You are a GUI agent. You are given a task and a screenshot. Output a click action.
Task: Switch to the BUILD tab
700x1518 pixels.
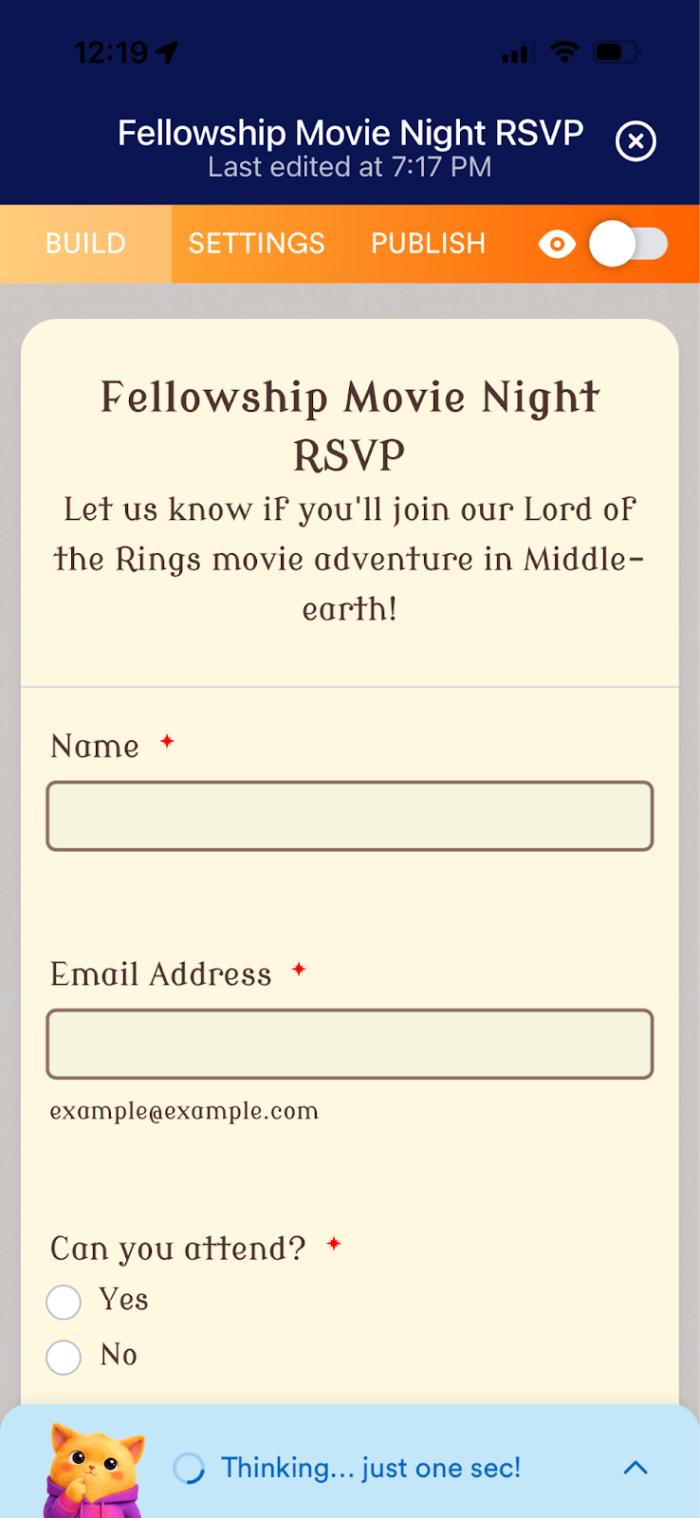86,243
